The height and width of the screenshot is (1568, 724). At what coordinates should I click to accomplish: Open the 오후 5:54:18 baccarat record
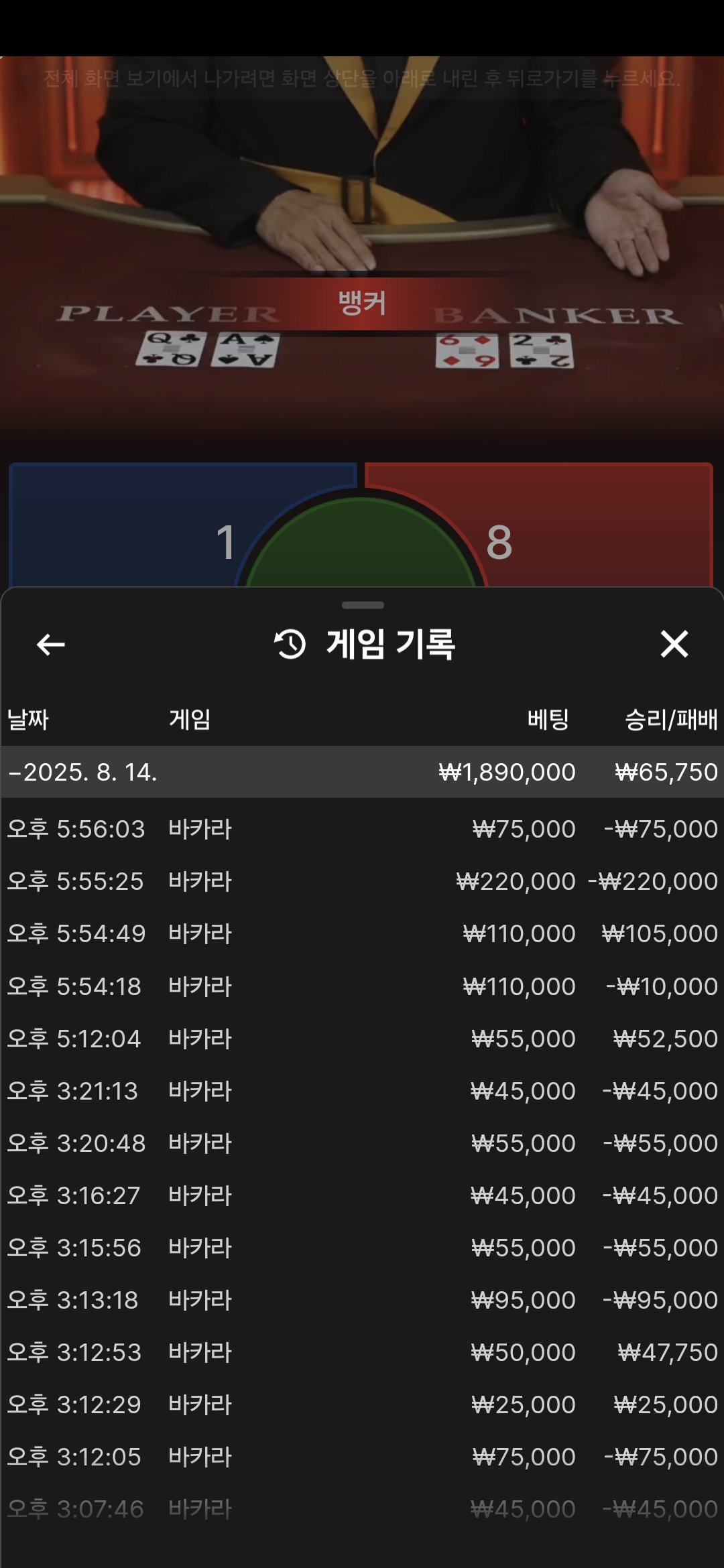point(362,986)
